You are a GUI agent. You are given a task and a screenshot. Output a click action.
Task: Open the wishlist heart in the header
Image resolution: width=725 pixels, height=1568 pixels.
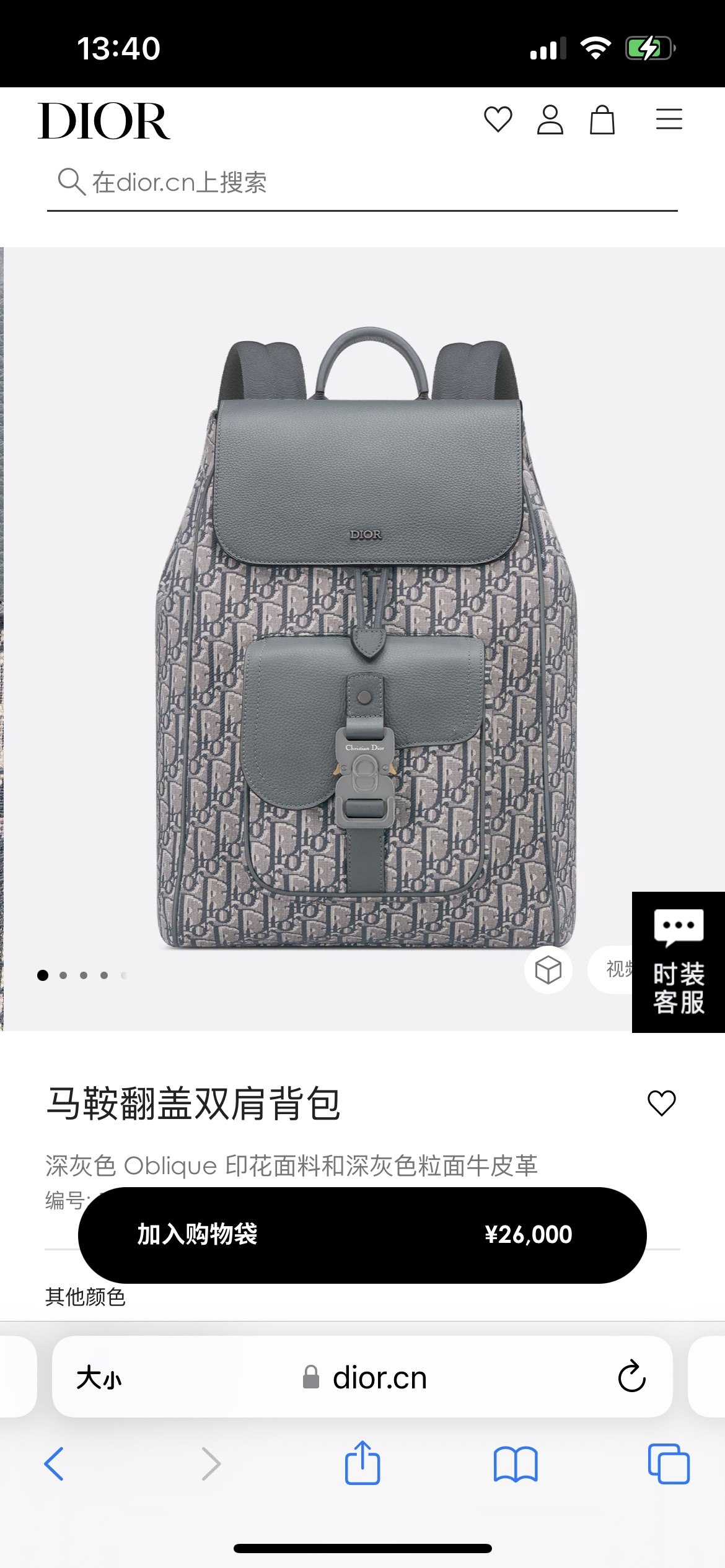(498, 120)
